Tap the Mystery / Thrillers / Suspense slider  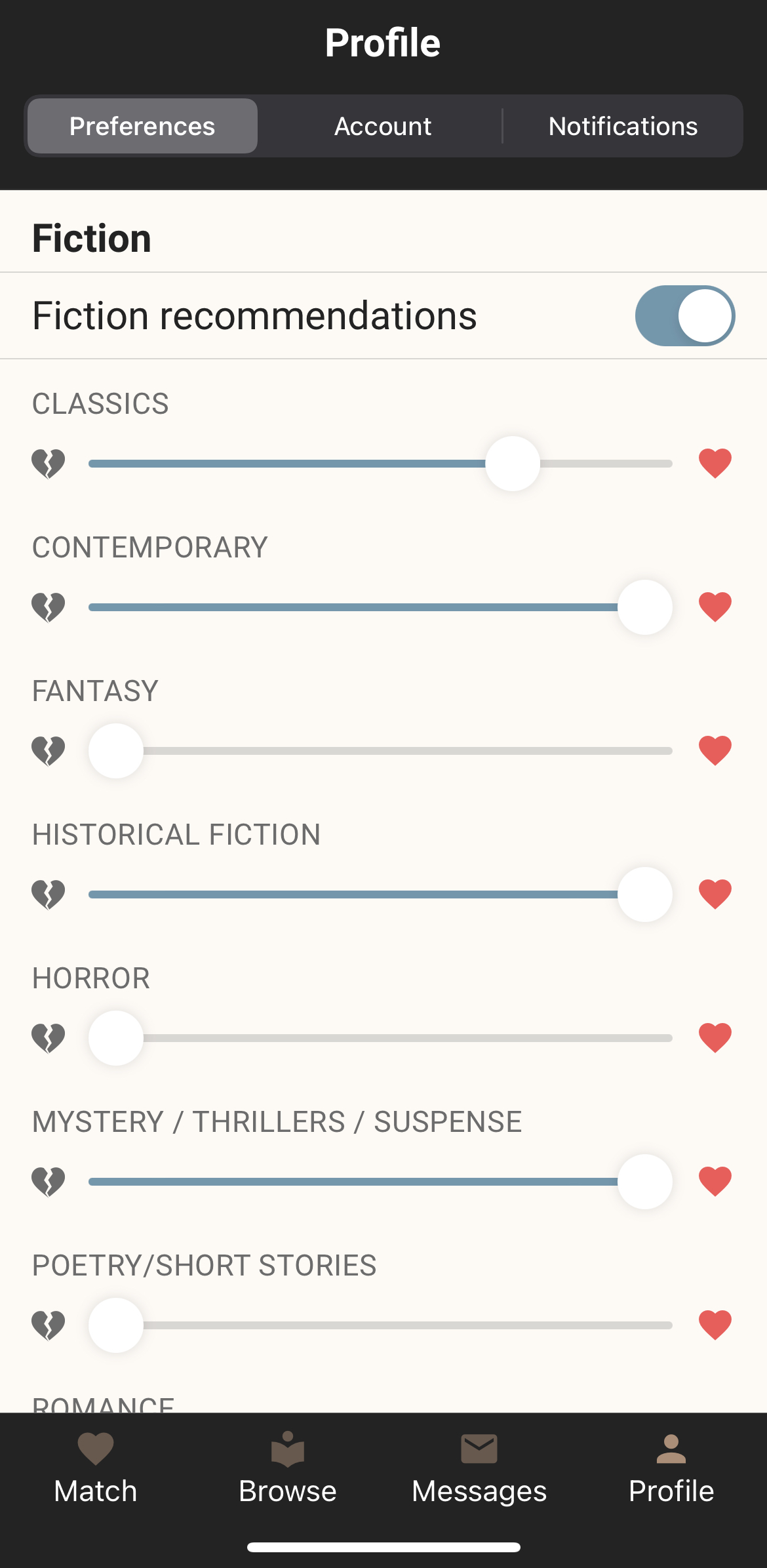coord(380,1182)
